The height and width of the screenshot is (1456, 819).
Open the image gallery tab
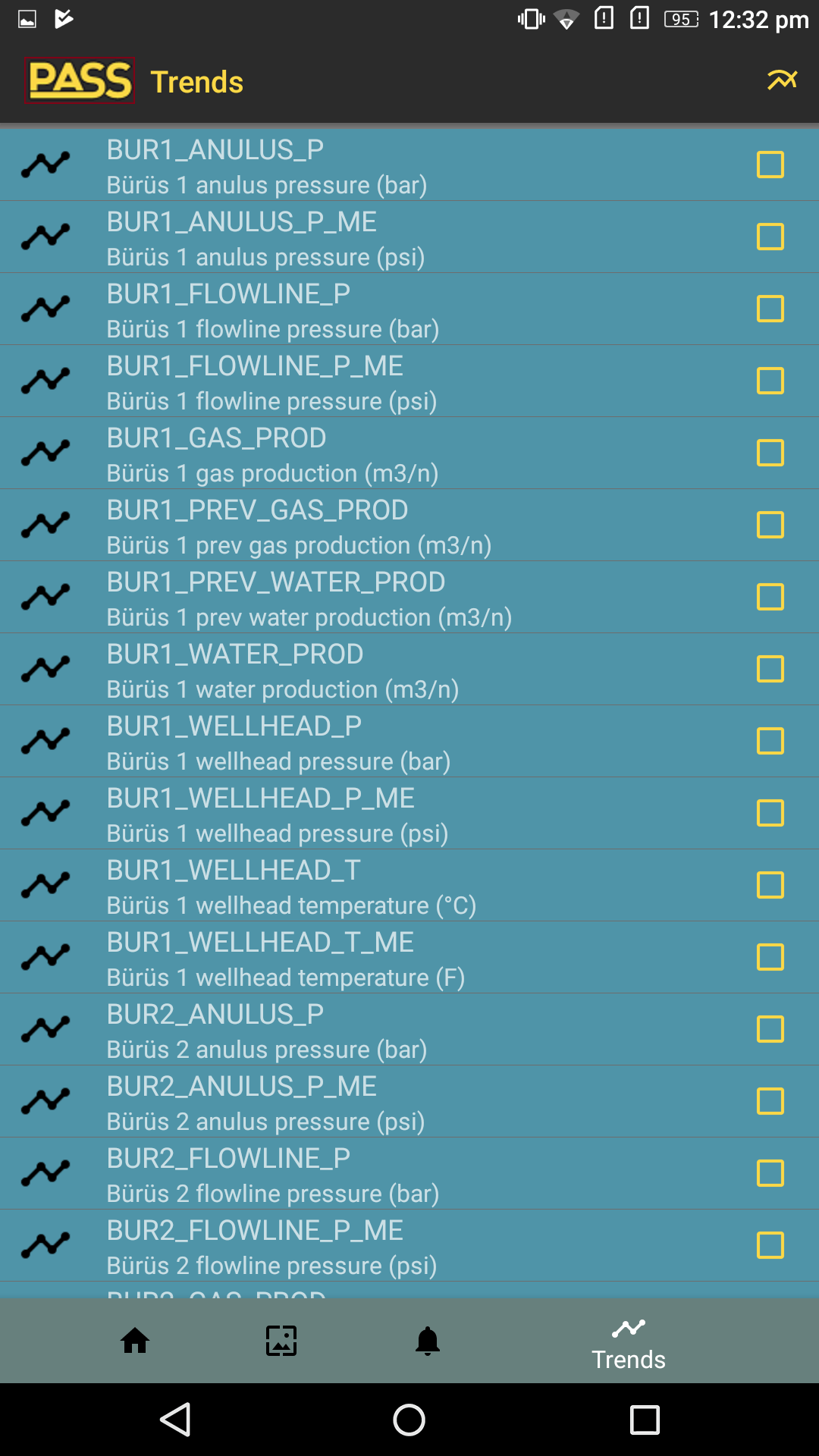coord(281,1341)
